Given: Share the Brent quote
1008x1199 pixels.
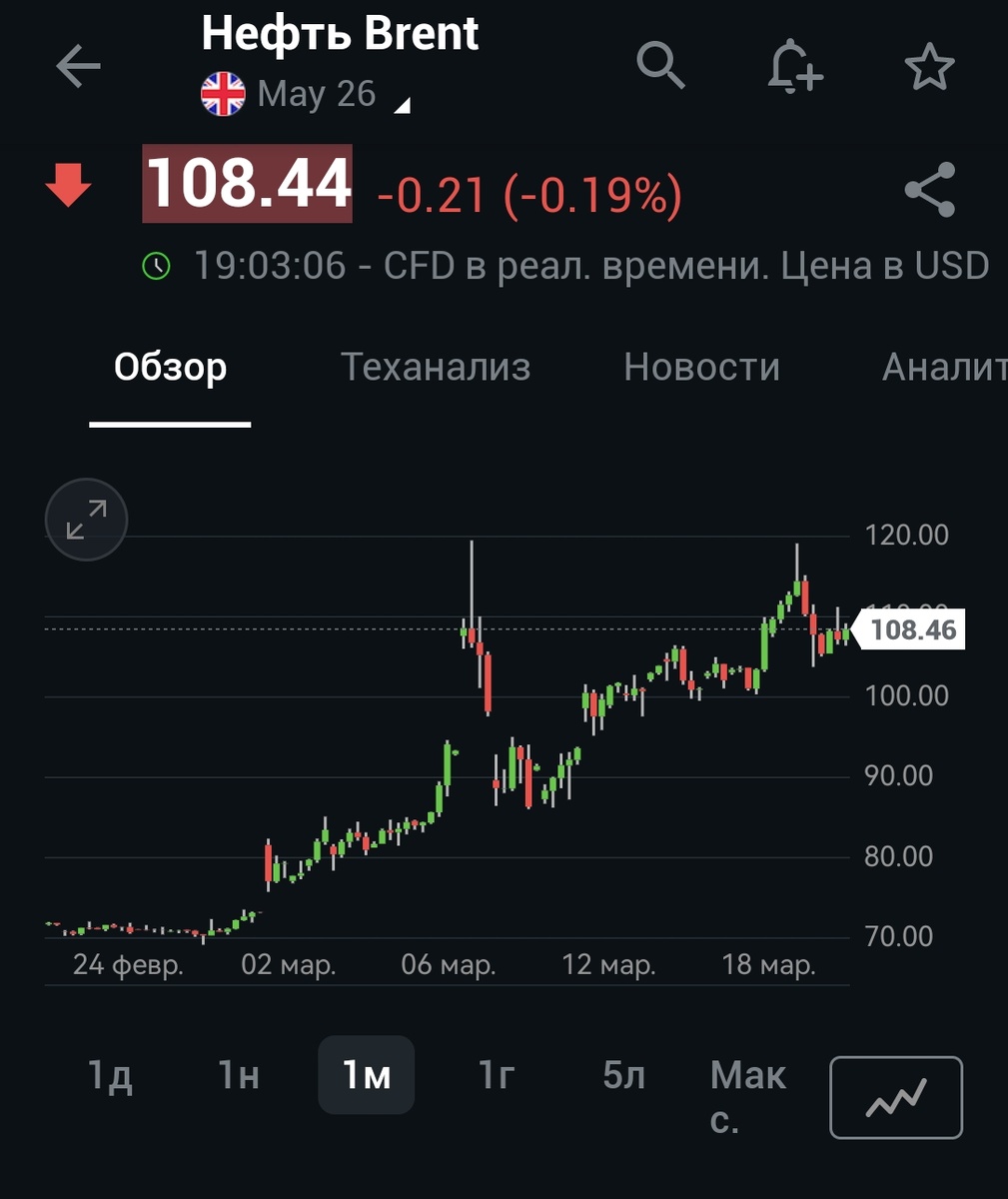Looking at the screenshot, I should tap(930, 190).
